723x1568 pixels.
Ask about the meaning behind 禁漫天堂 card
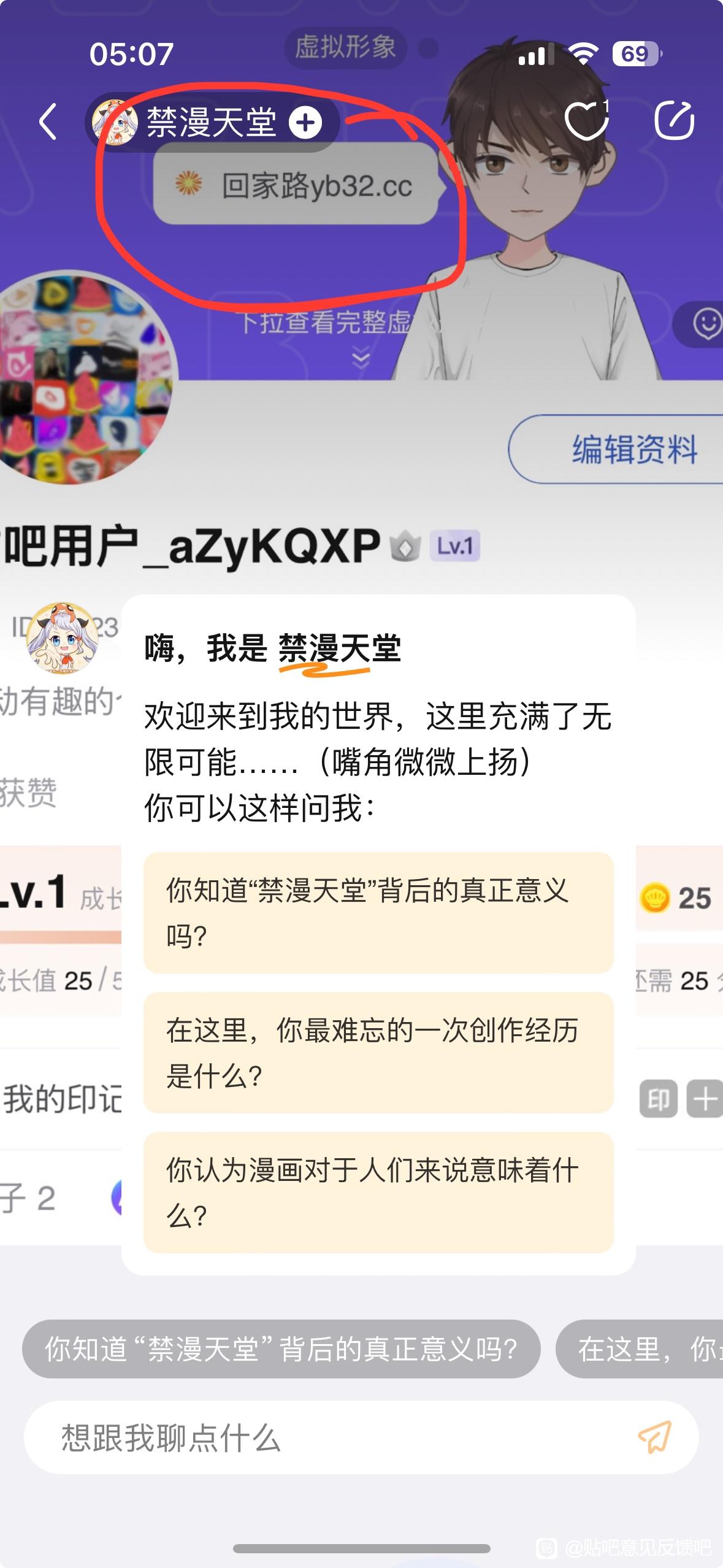pos(378,912)
